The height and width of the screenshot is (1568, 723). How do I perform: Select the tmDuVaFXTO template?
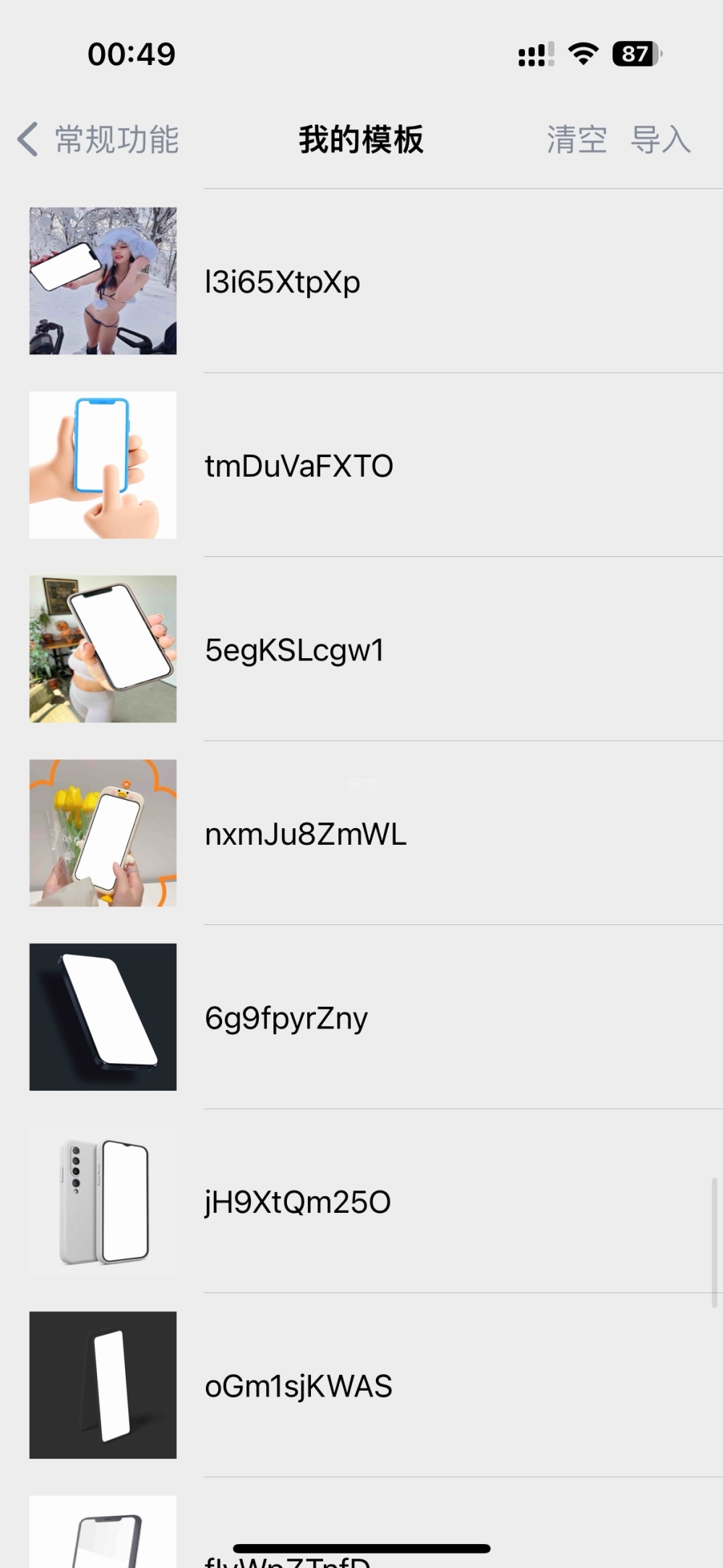click(x=299, y=466)
